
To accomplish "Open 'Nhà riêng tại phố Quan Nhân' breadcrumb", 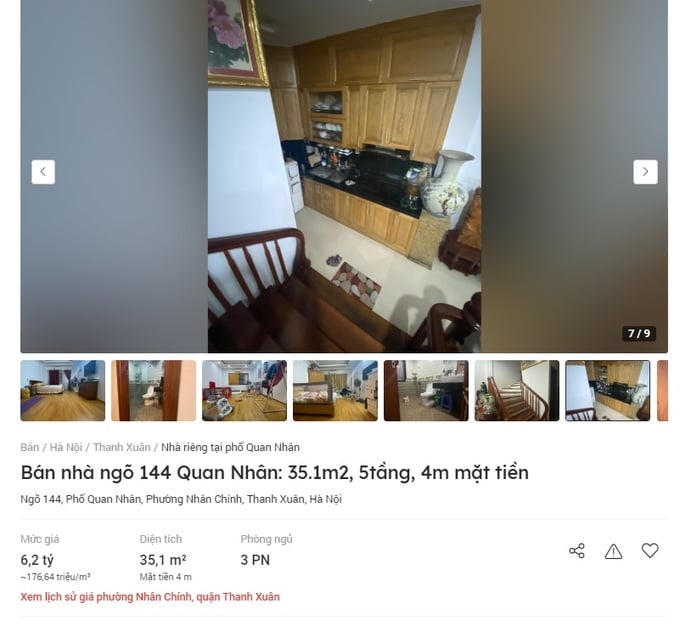I will (230, 447).
